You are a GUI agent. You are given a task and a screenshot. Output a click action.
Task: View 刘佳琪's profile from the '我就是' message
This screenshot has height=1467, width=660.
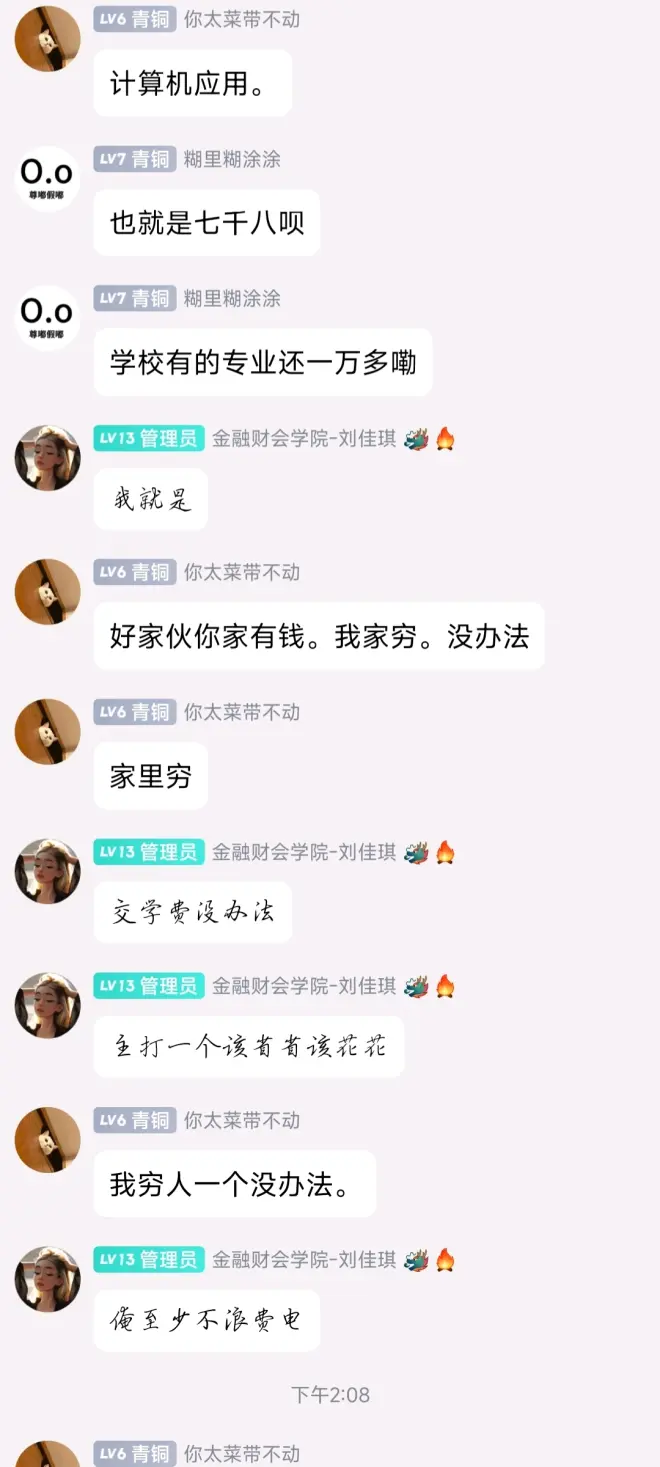pyautogui.click(x=47, y=458)
